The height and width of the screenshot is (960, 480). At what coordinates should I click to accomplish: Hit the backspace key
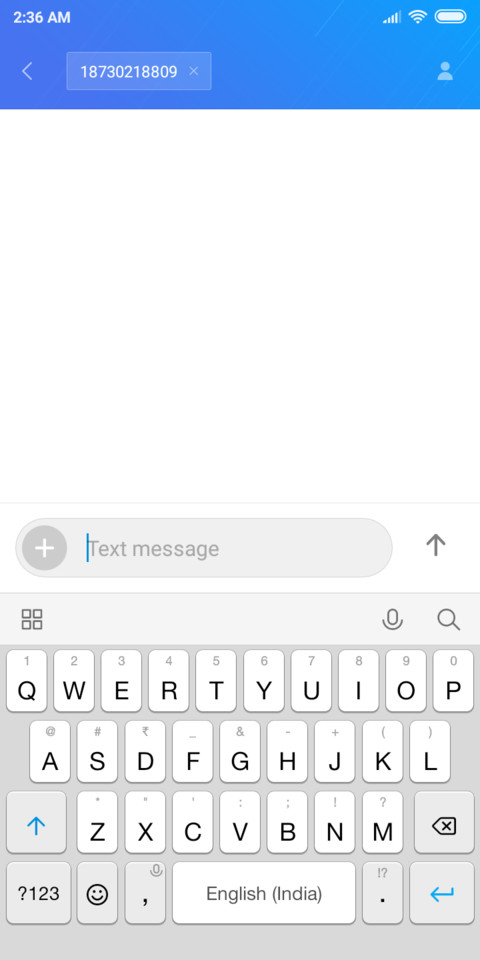(x=444, y=822)
